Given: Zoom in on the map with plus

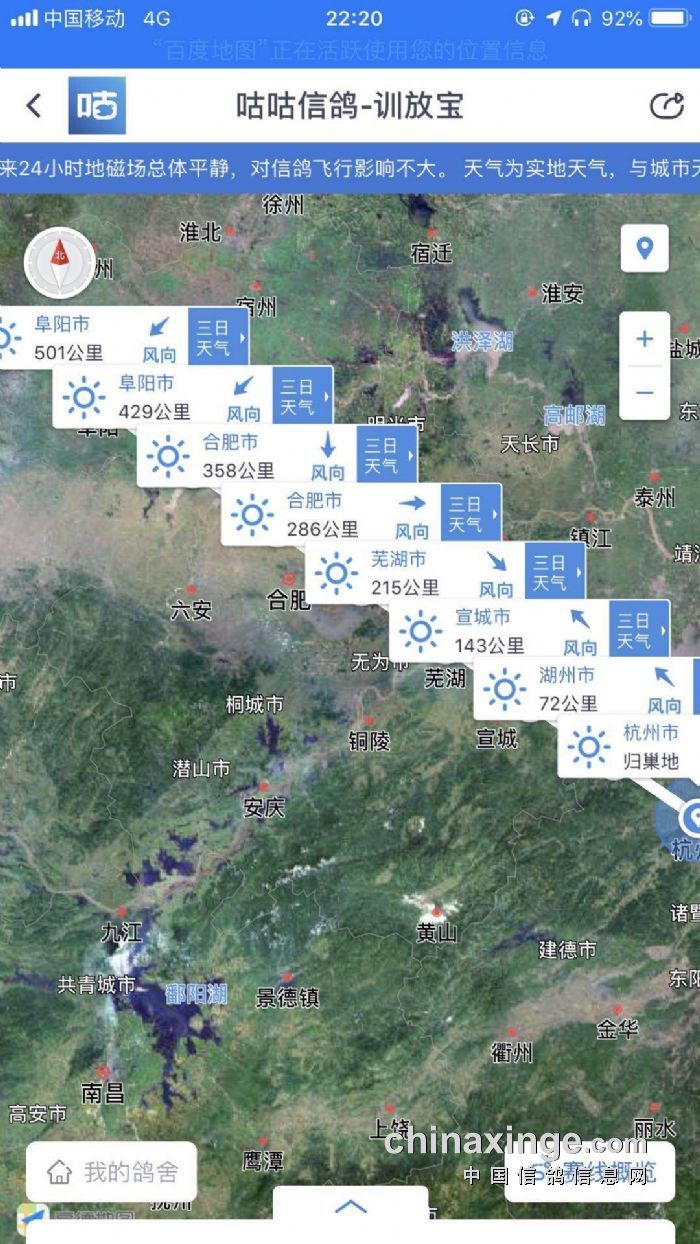Looking at the screenshot, I should [x=644, y=339].
